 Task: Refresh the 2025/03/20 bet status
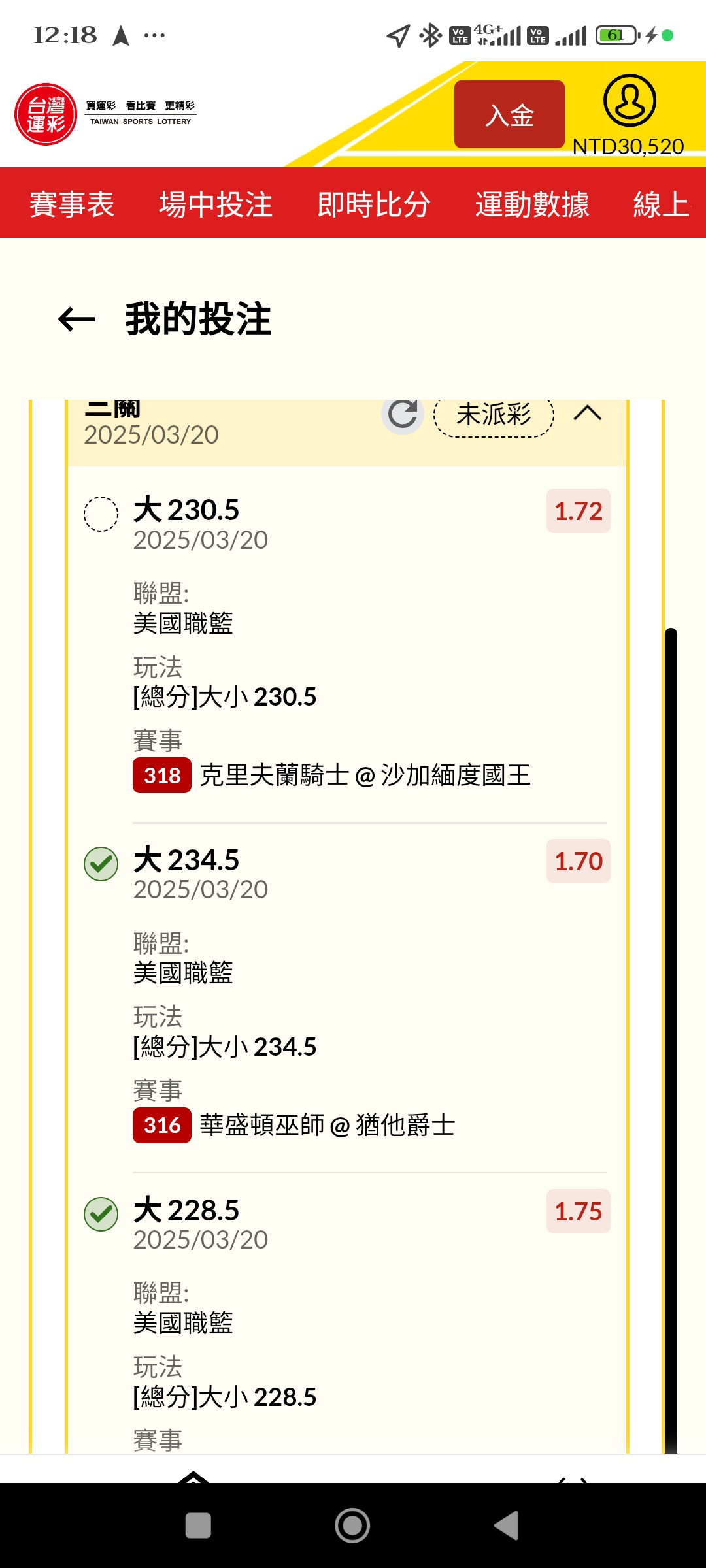pyautogui.click(x=403, y=414)
